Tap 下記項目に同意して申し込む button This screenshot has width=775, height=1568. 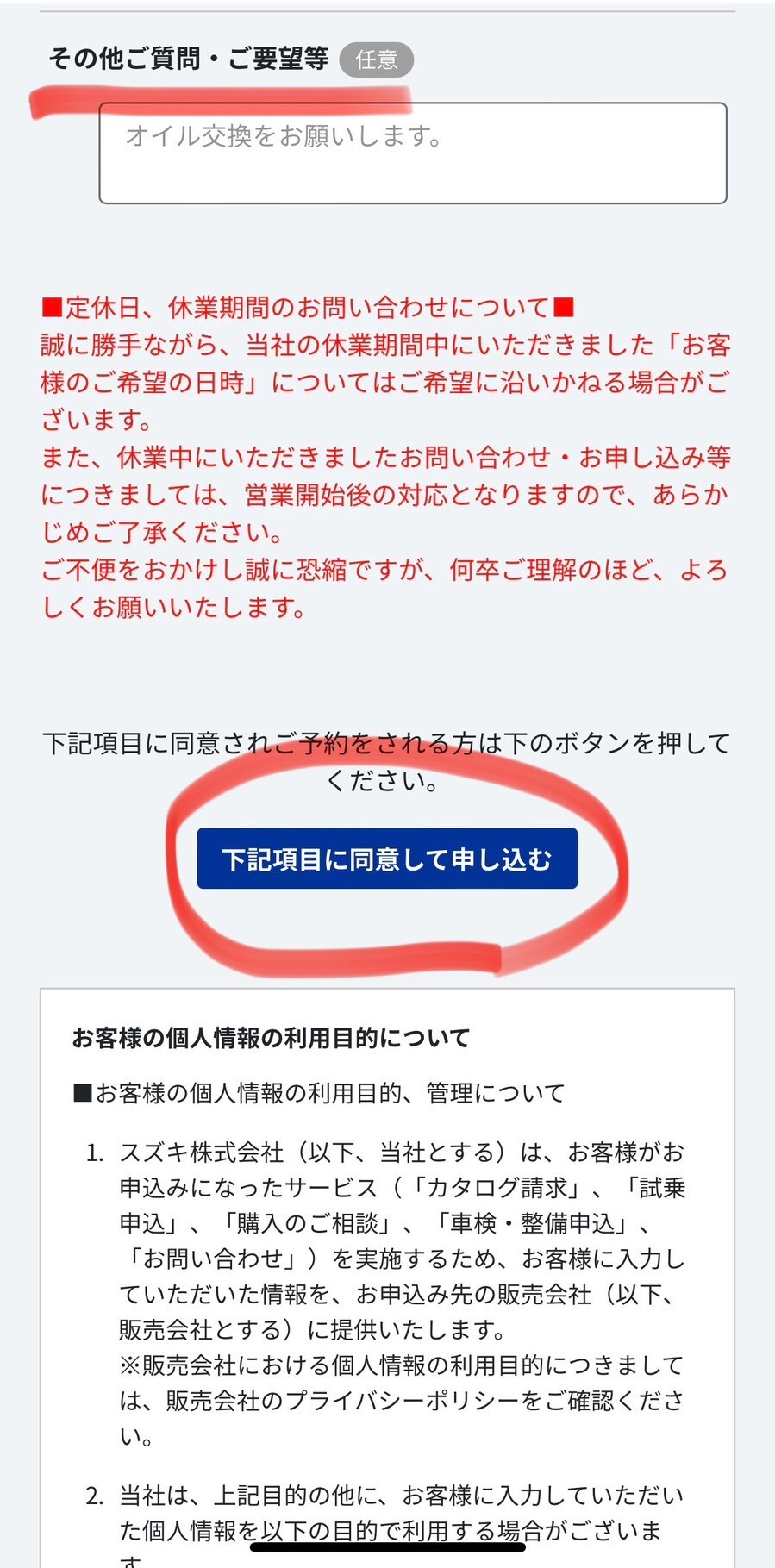pos(387,859)
